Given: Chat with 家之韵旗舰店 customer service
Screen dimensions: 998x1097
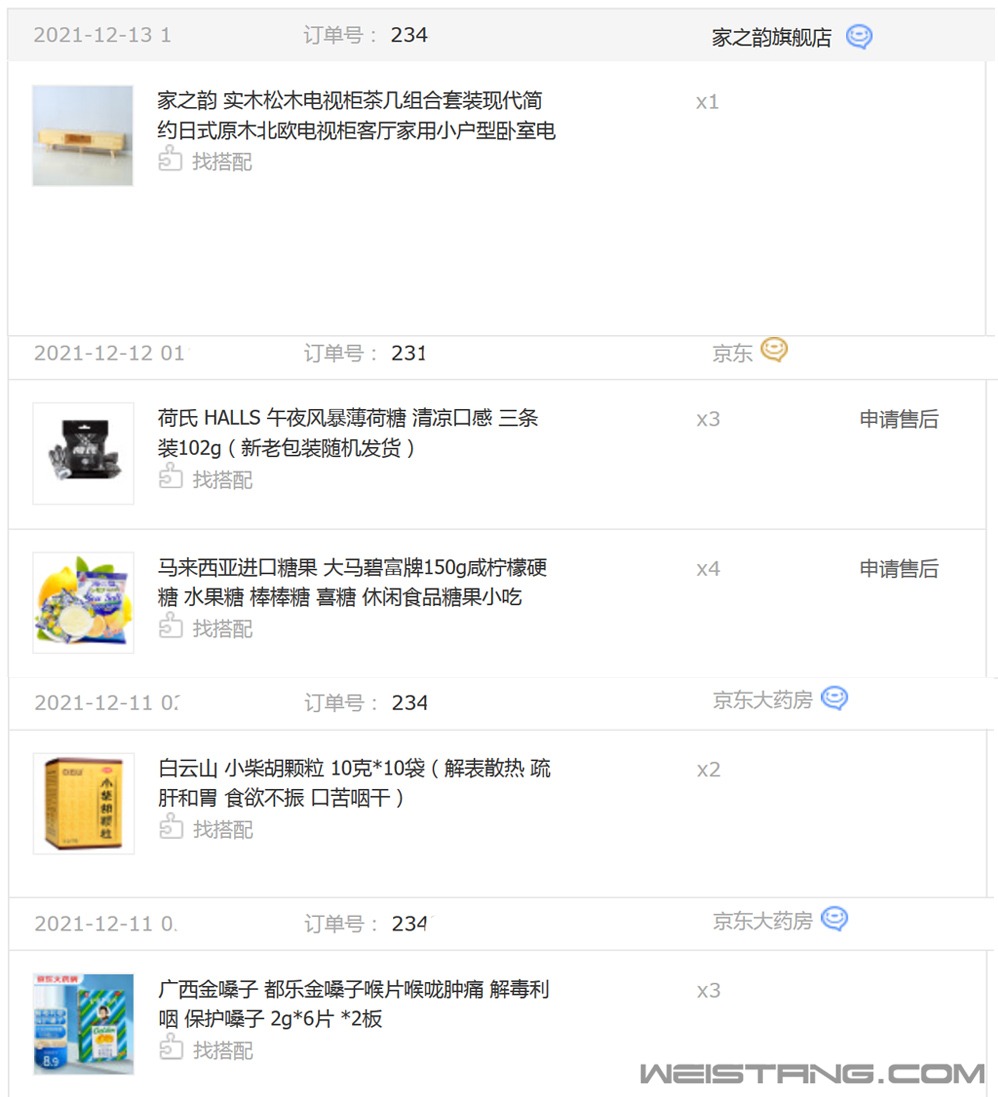Looking at the screenshot, I should tap(859, 37).
